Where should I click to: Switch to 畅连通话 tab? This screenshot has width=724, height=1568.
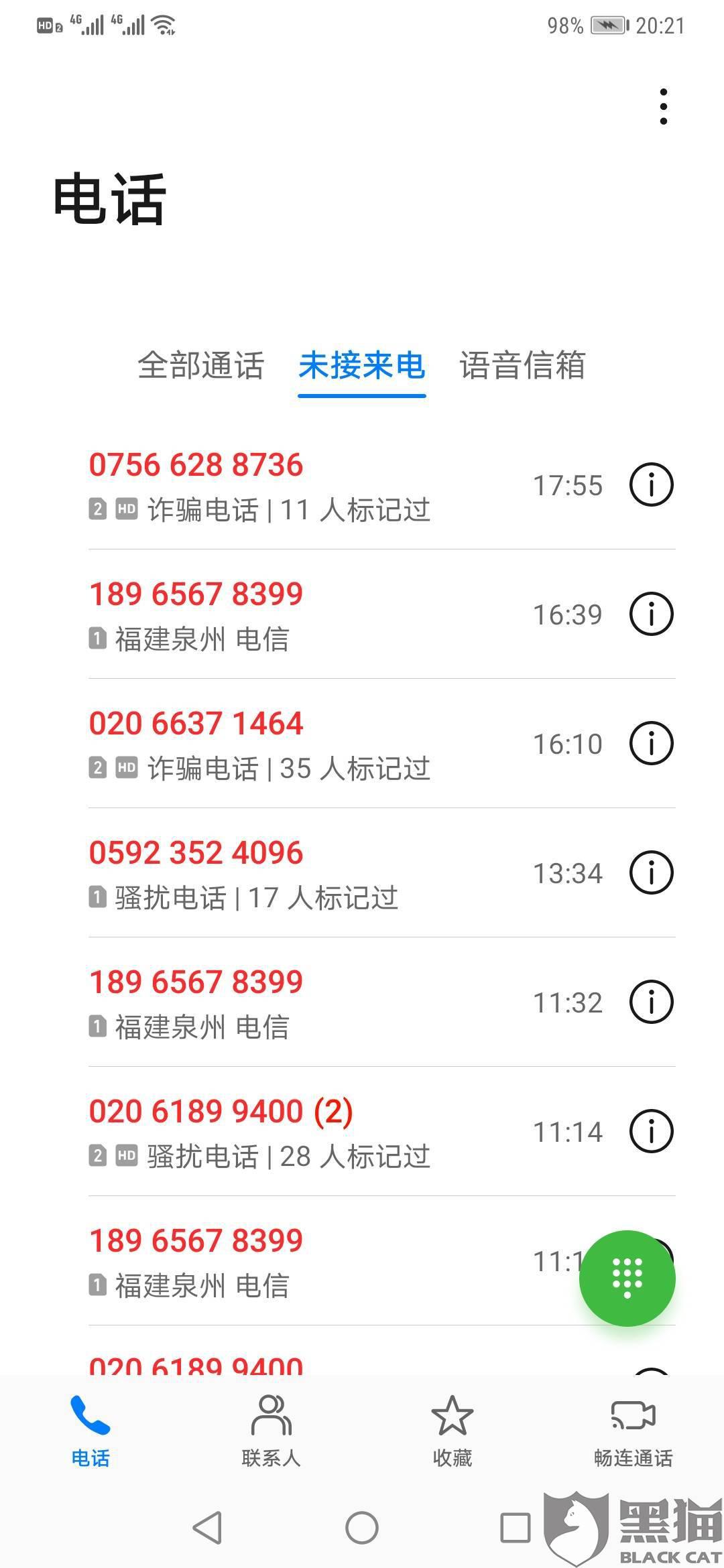pyautogui.click(x=633, y=1431)
